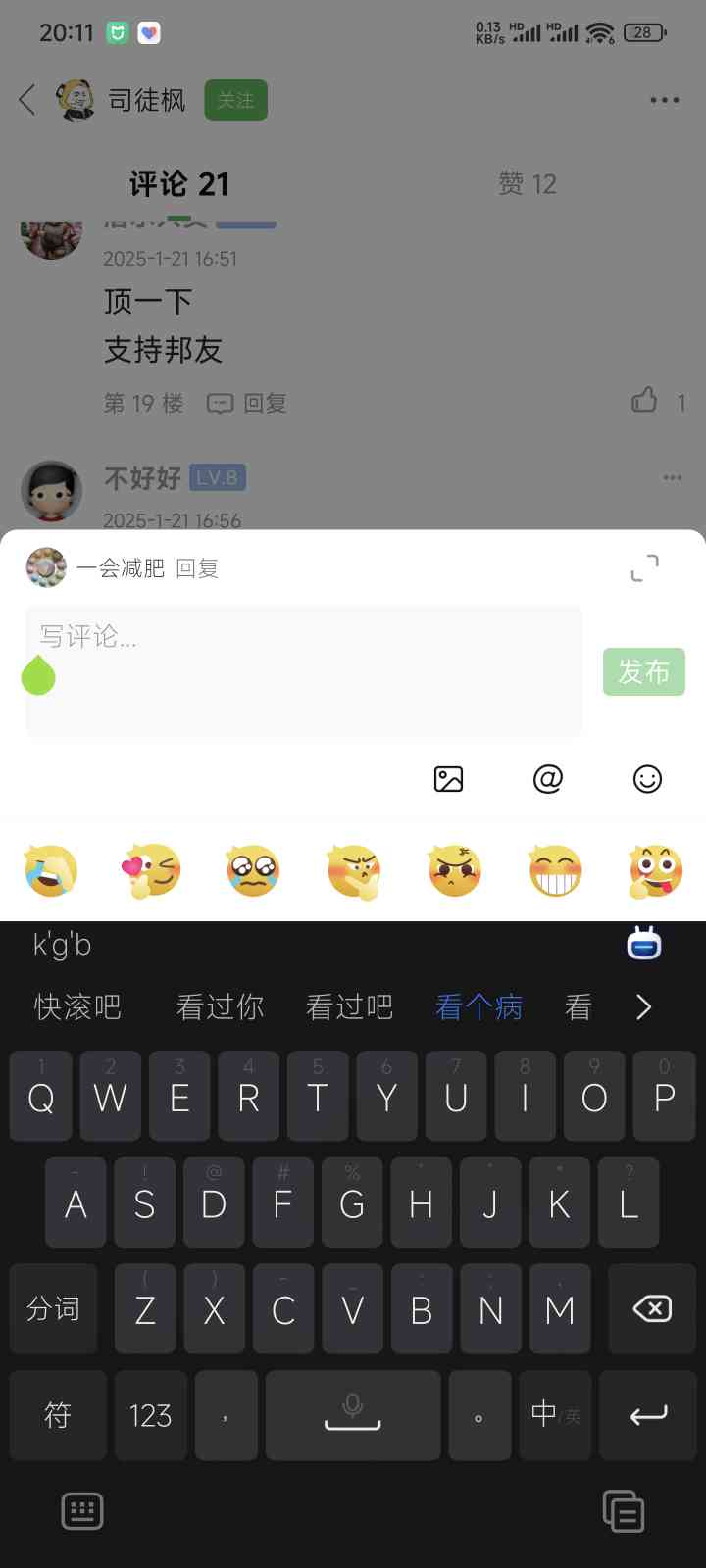Tap the voice input space bar
This screenshot has height=1568, width=706.
point(353,1415)
